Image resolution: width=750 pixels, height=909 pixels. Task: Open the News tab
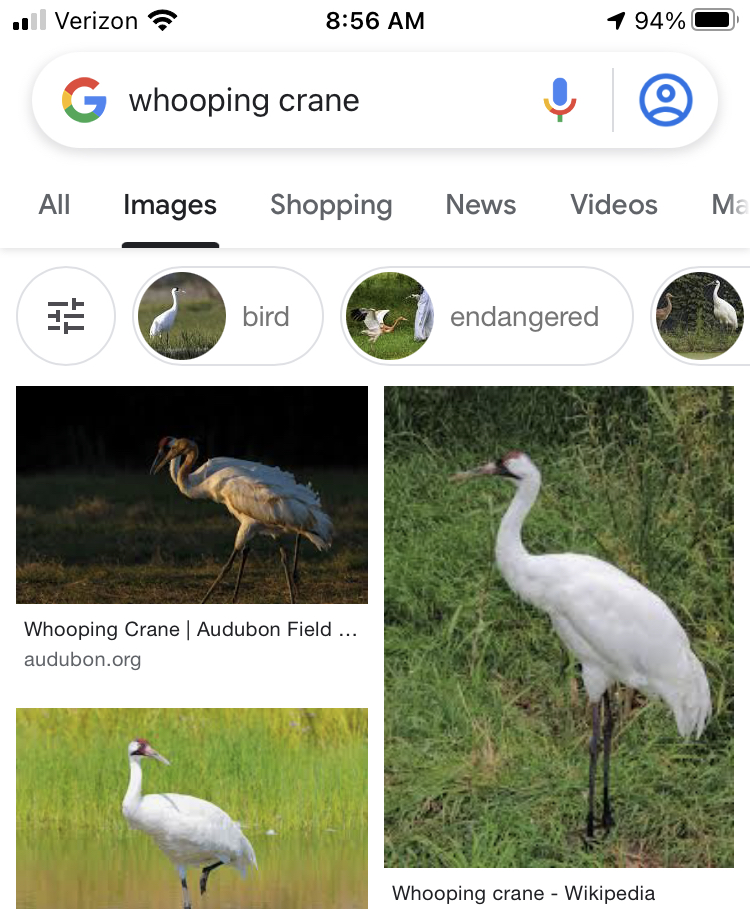point(481,205)
